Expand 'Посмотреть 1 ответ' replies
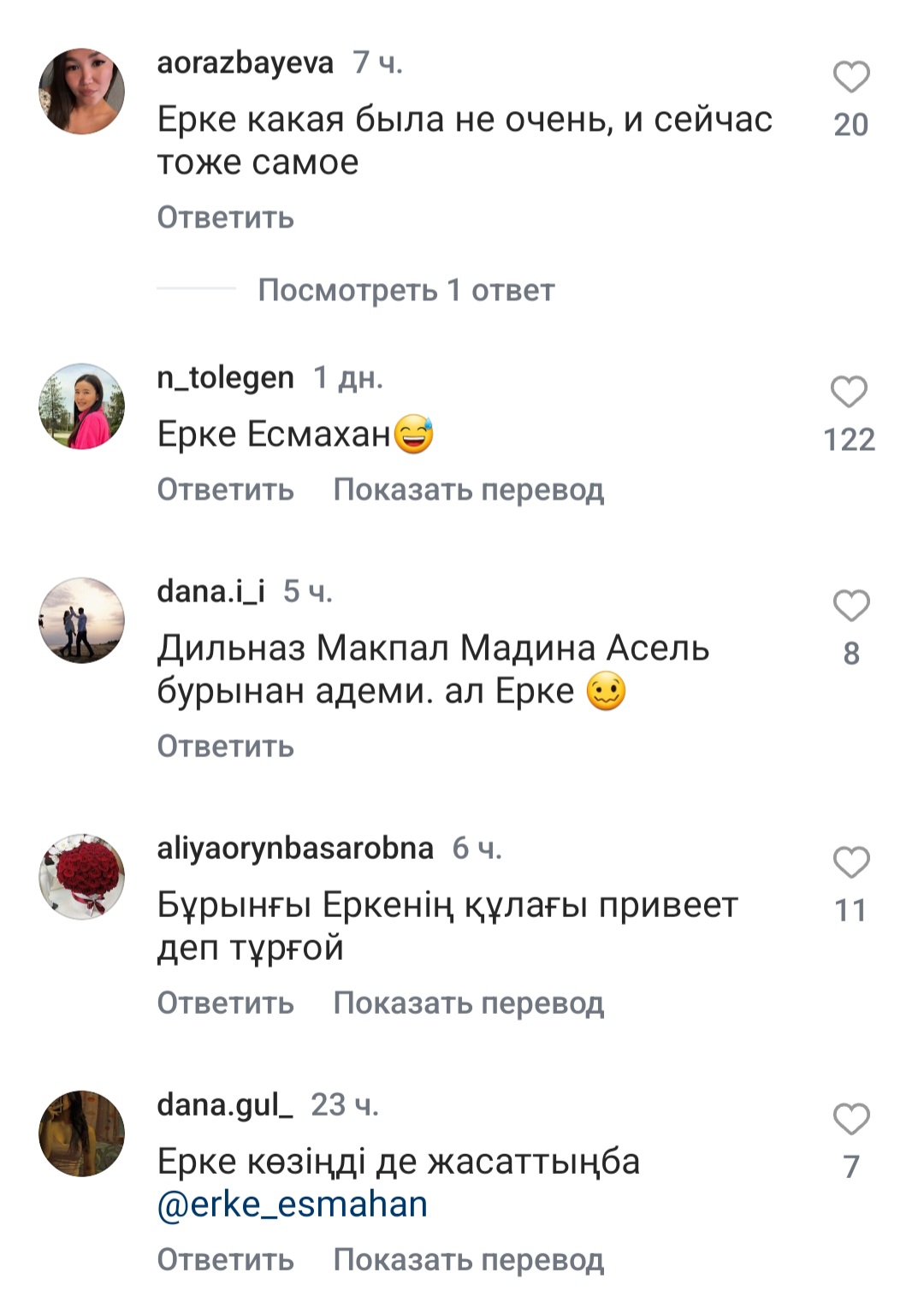924x1308 pixels. pos(406,290)
